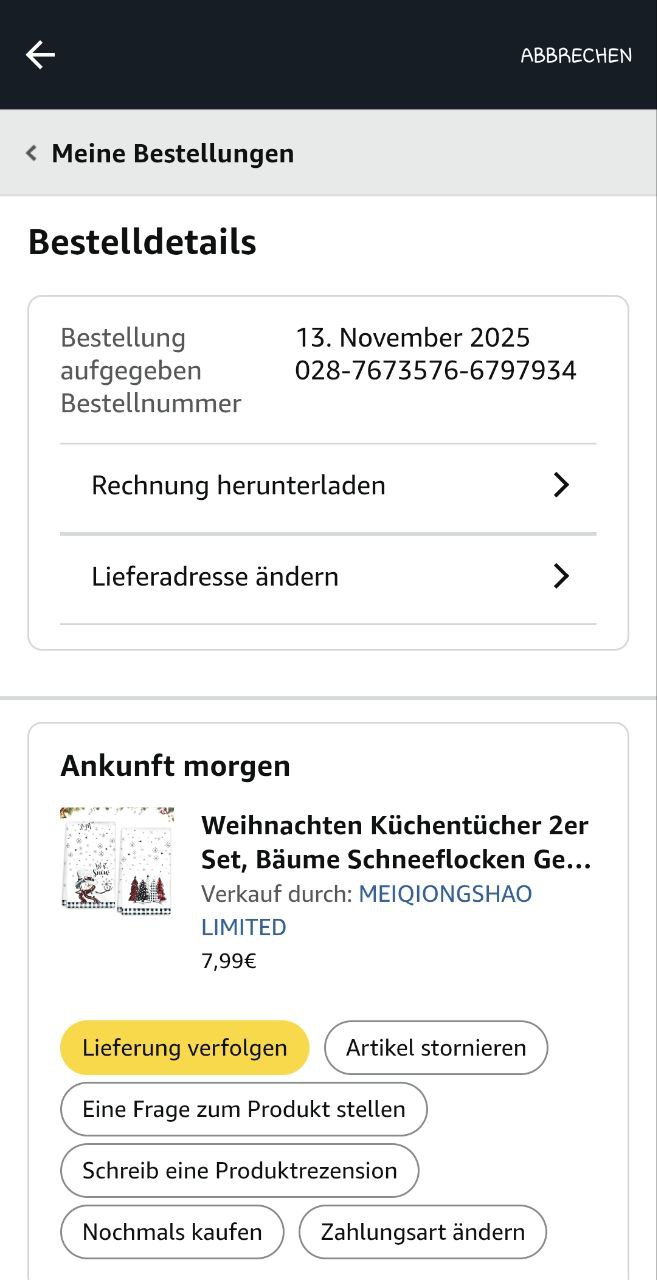Screen dimensions: 657x1280
Task: Track delivery with Lieferung verfolgen
Action: point(184,1048)
